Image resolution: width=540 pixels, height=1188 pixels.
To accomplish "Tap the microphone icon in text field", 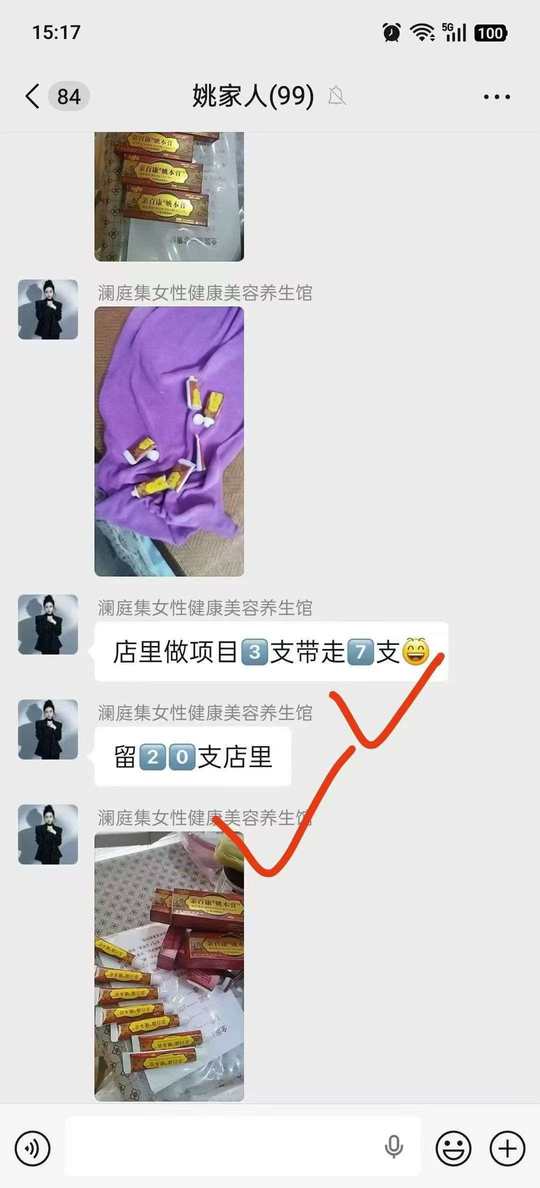I will click(394, 1147).
